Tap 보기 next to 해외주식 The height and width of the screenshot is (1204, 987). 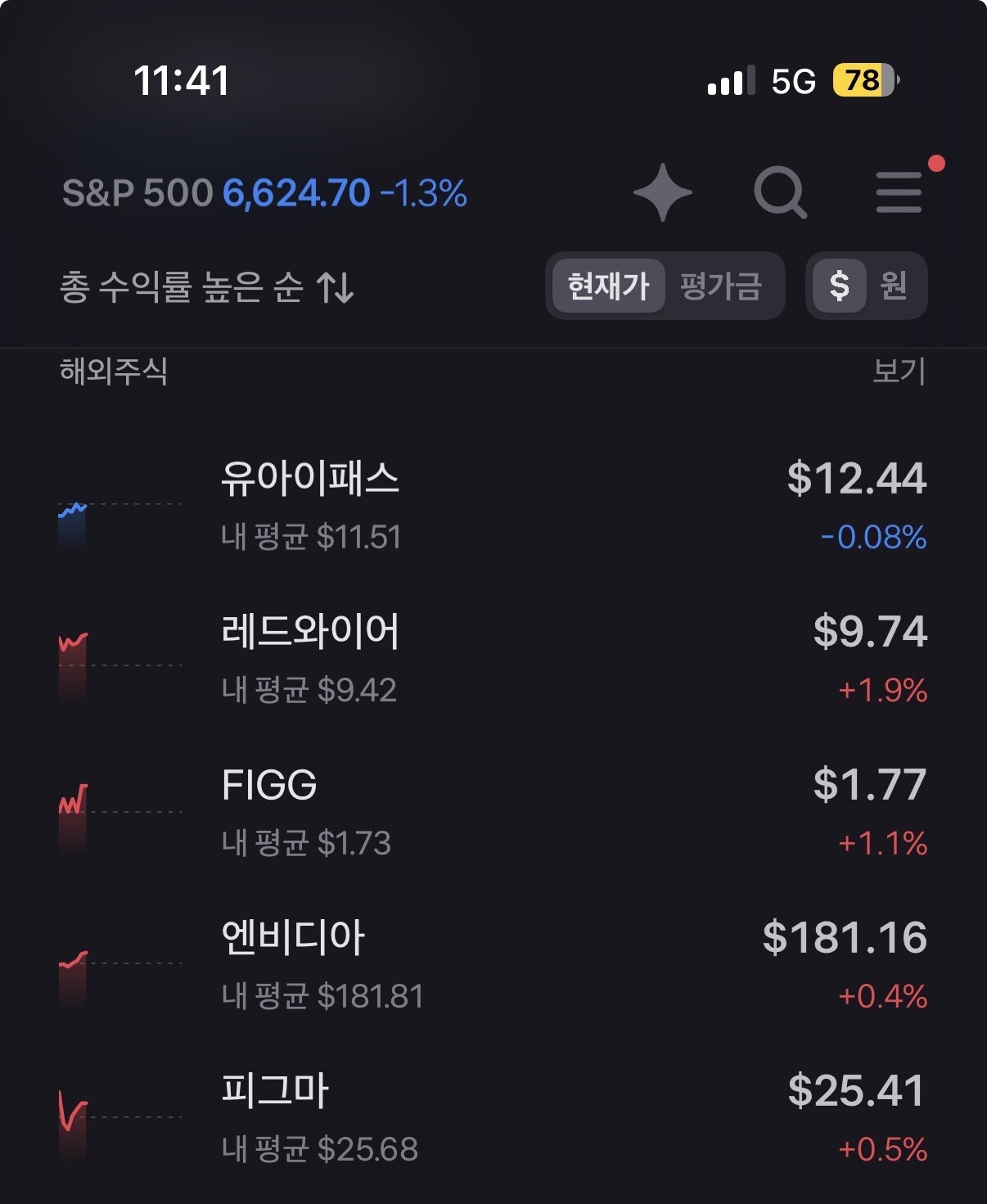coord(899,372)
